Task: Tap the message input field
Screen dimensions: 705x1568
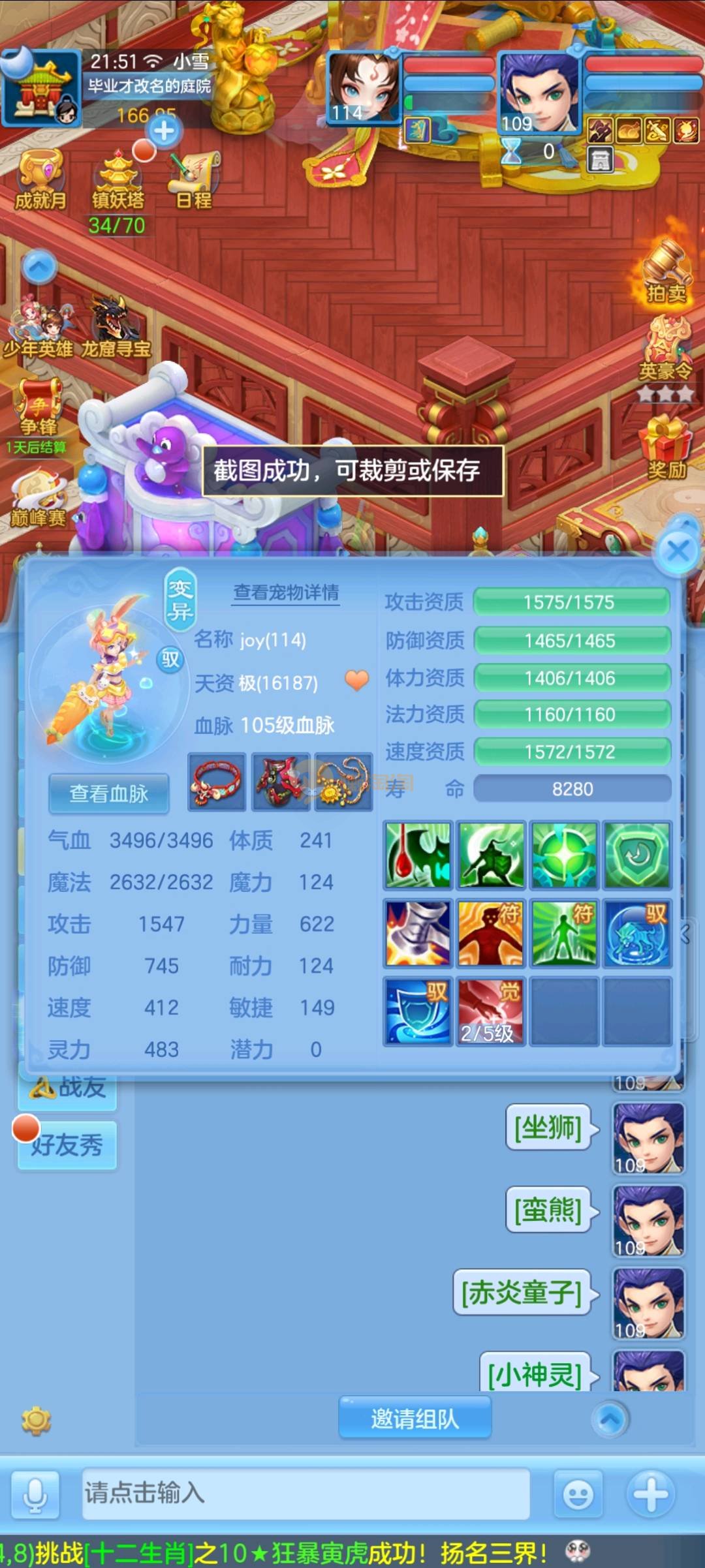Action: tap(305, 1494)
